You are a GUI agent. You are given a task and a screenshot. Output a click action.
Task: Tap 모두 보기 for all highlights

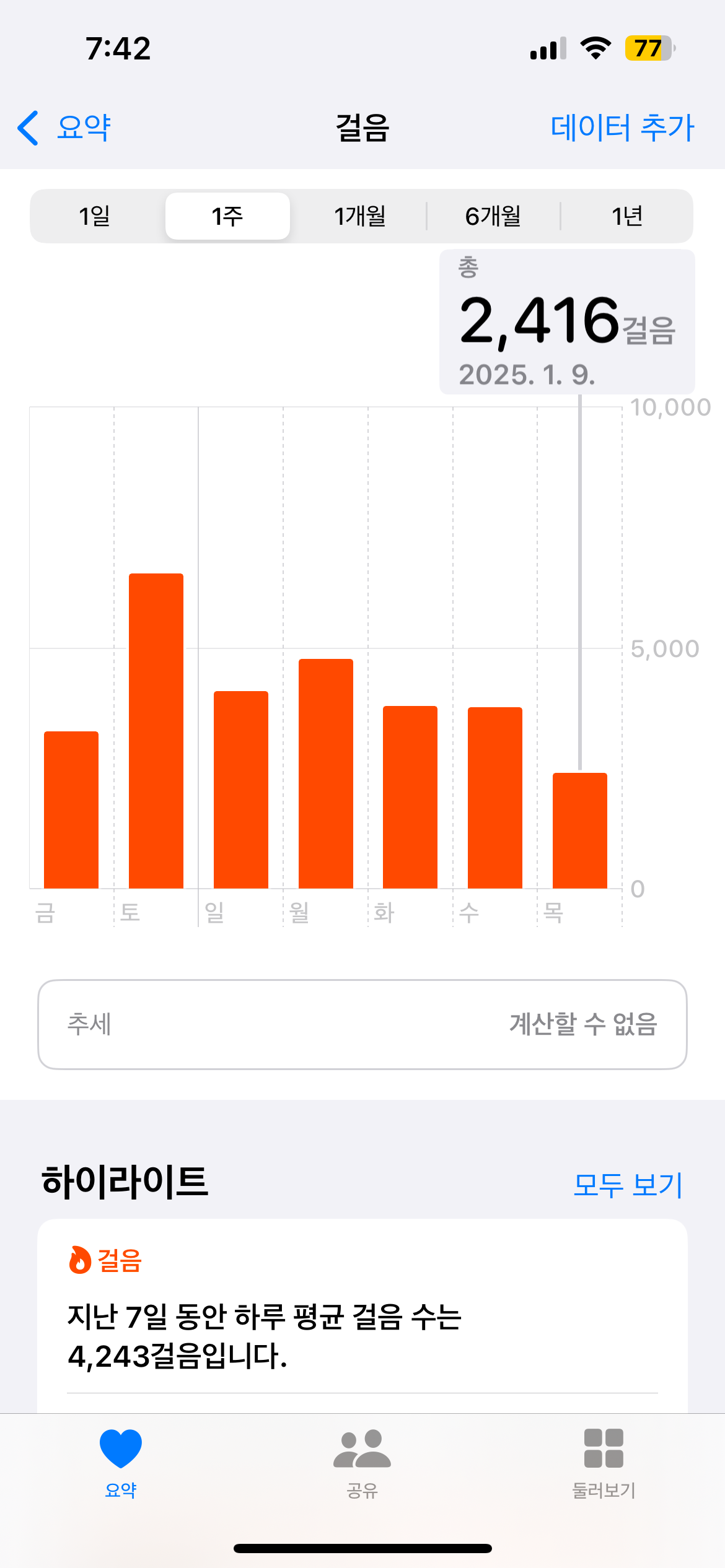point(627,1185)
